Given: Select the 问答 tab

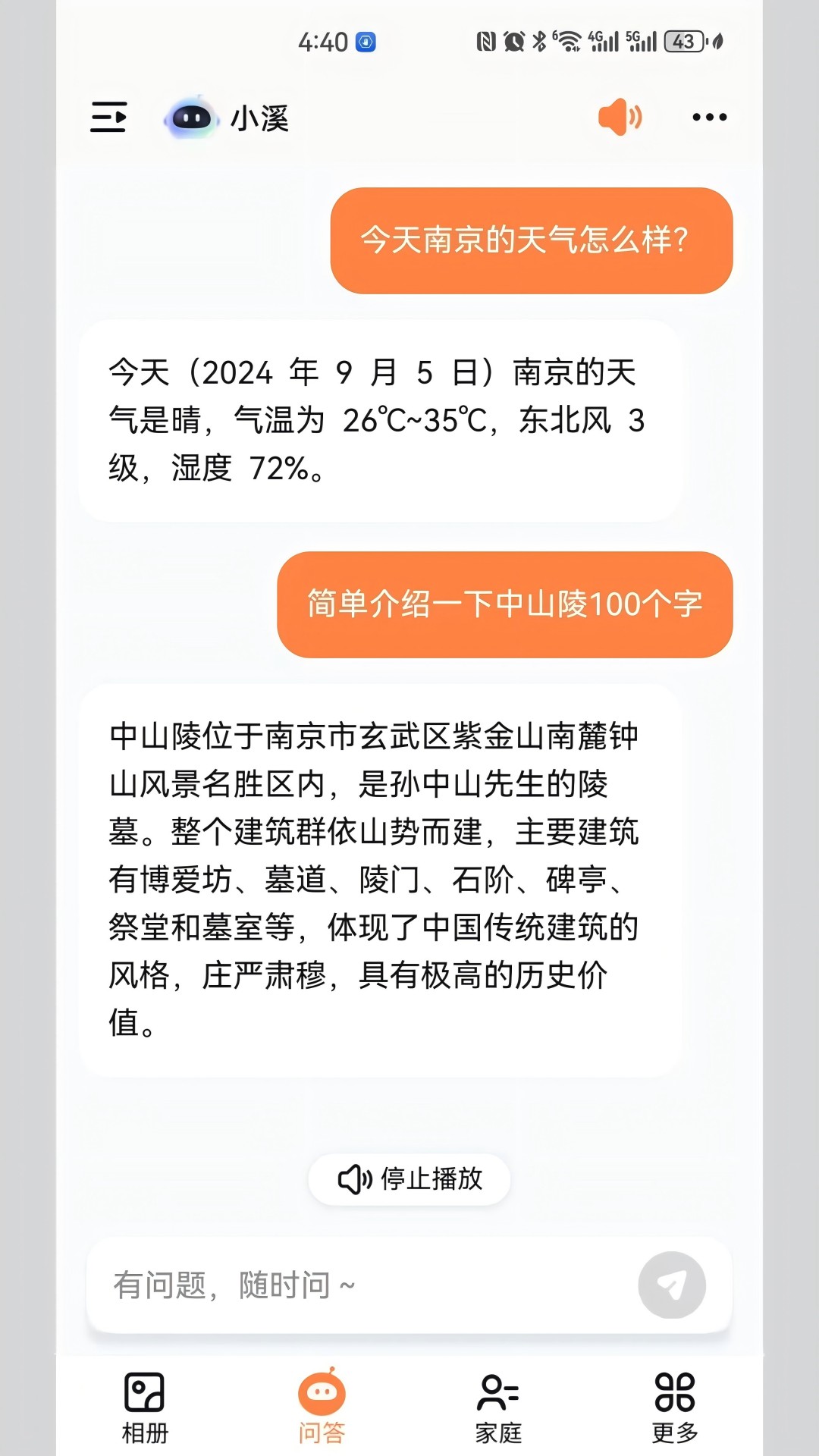Looking at the screenshot, I should 322,1407.
